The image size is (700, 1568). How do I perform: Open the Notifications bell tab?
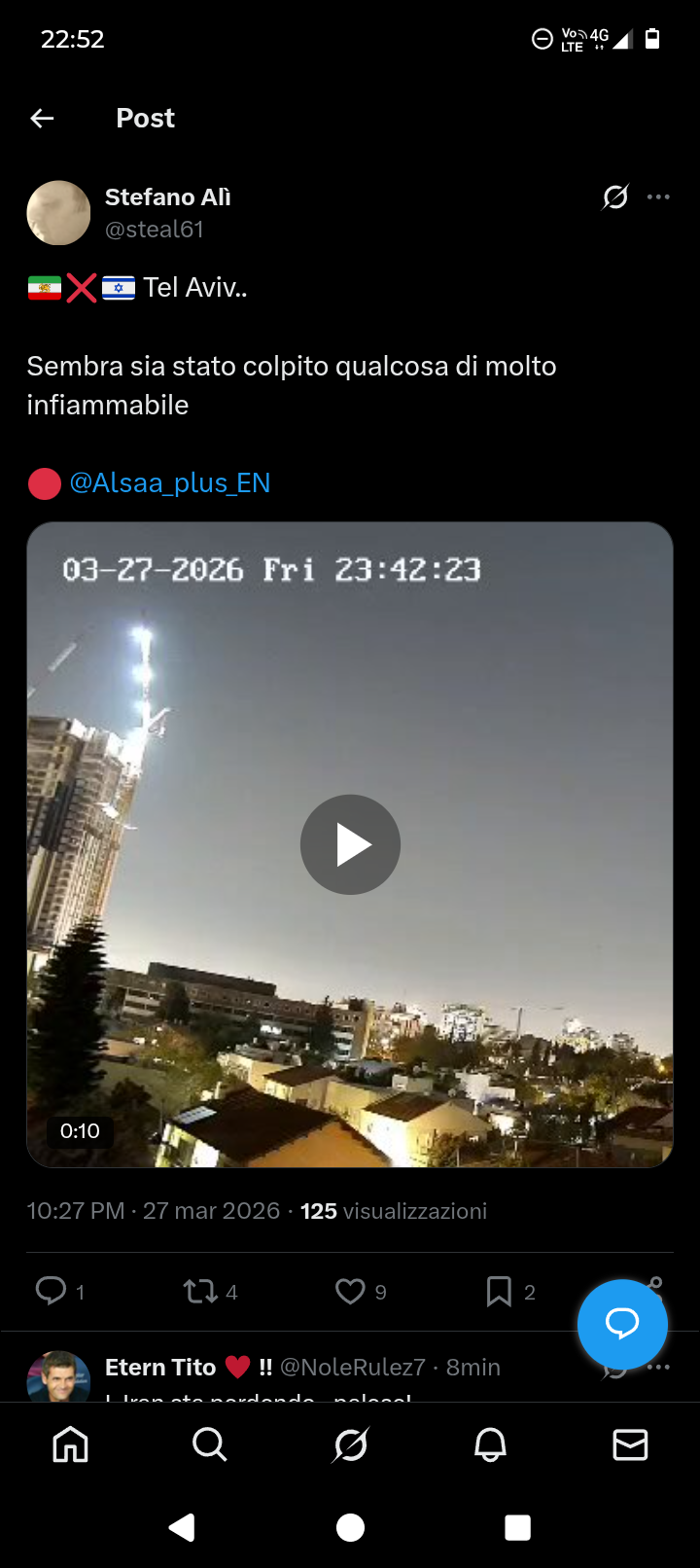point(490,1445)
